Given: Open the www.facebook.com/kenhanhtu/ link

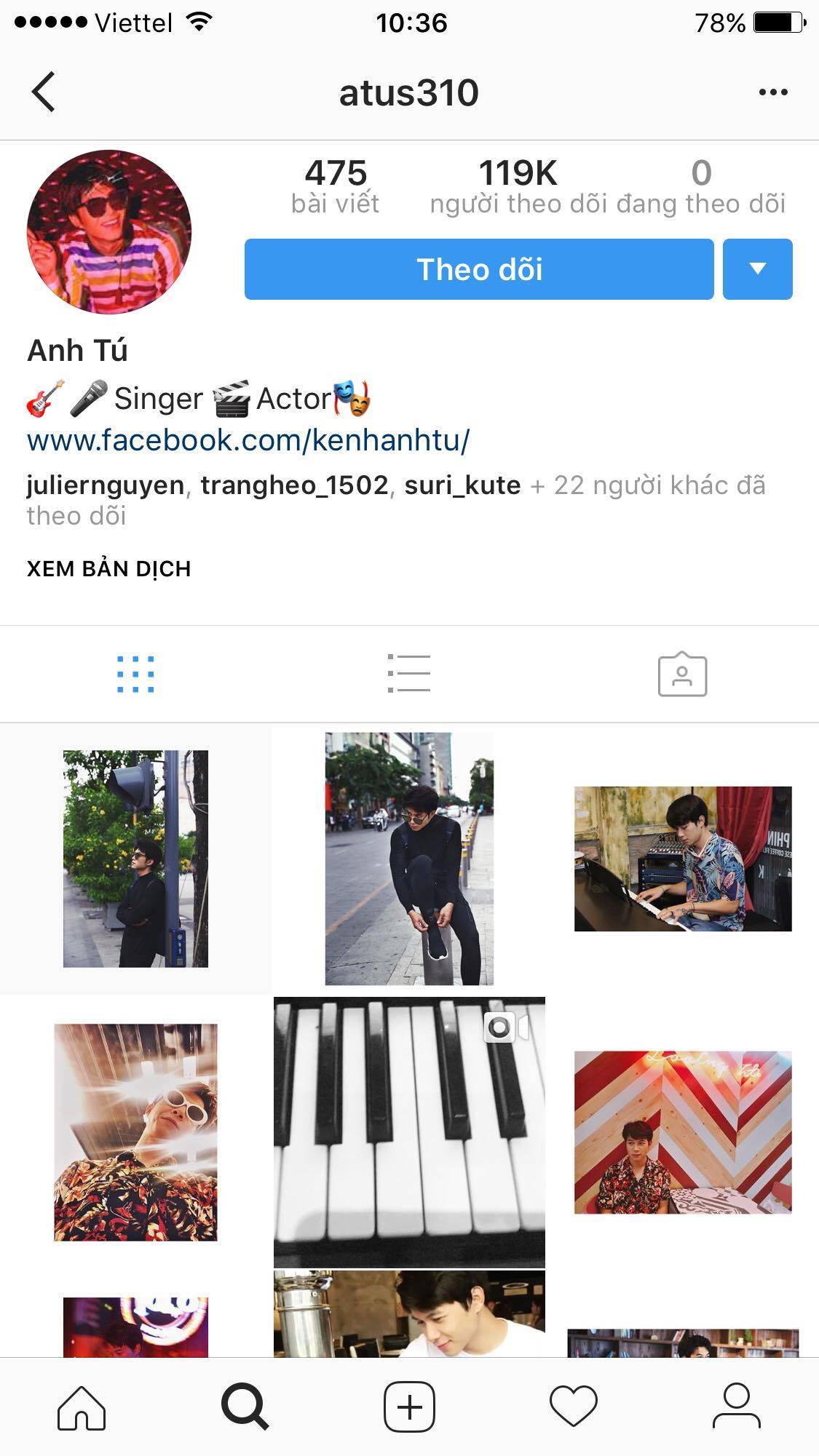Looking at the screenshot, I should point(248,441).
